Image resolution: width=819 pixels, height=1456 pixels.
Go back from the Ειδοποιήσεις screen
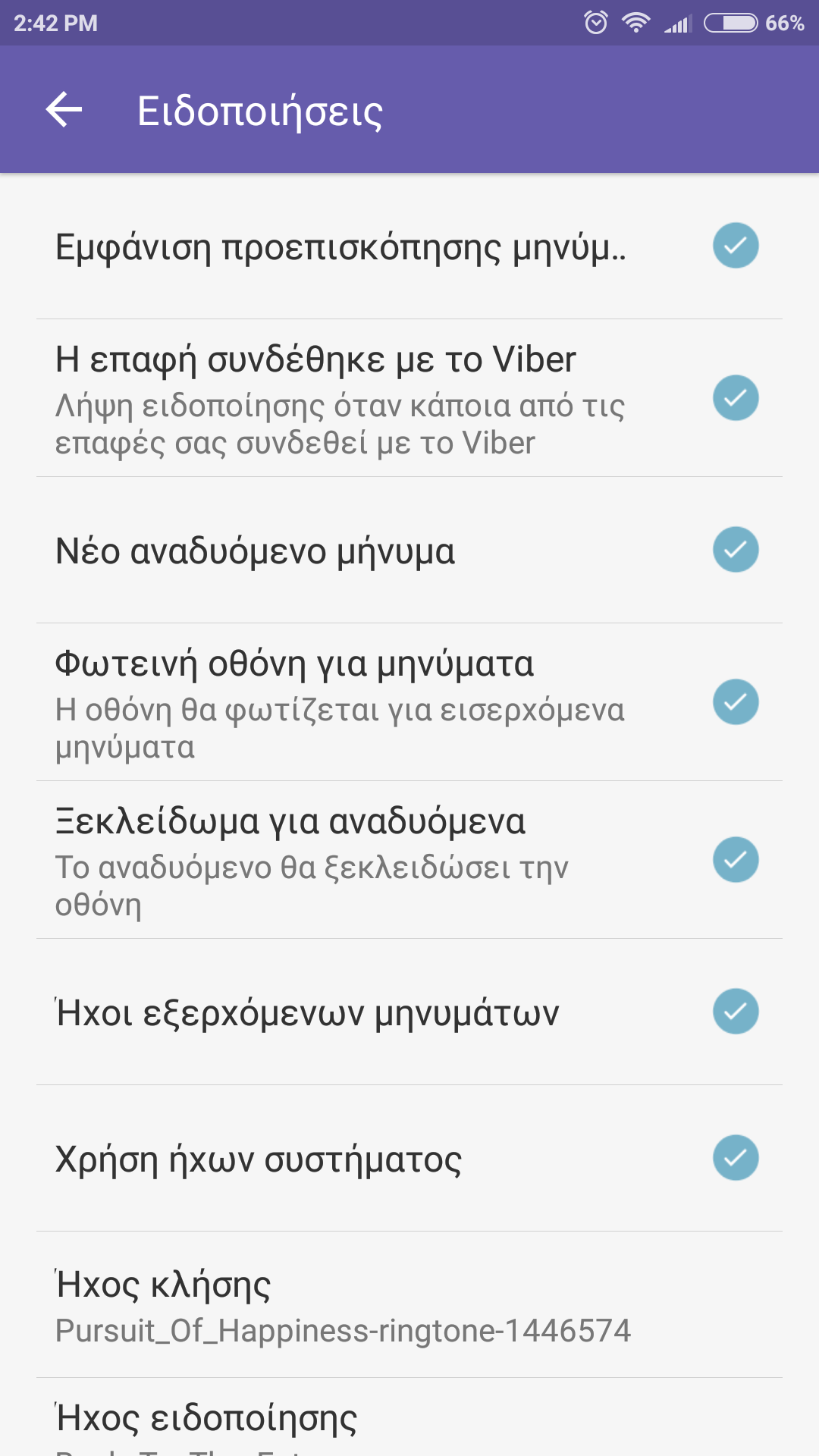pos(64,110)
